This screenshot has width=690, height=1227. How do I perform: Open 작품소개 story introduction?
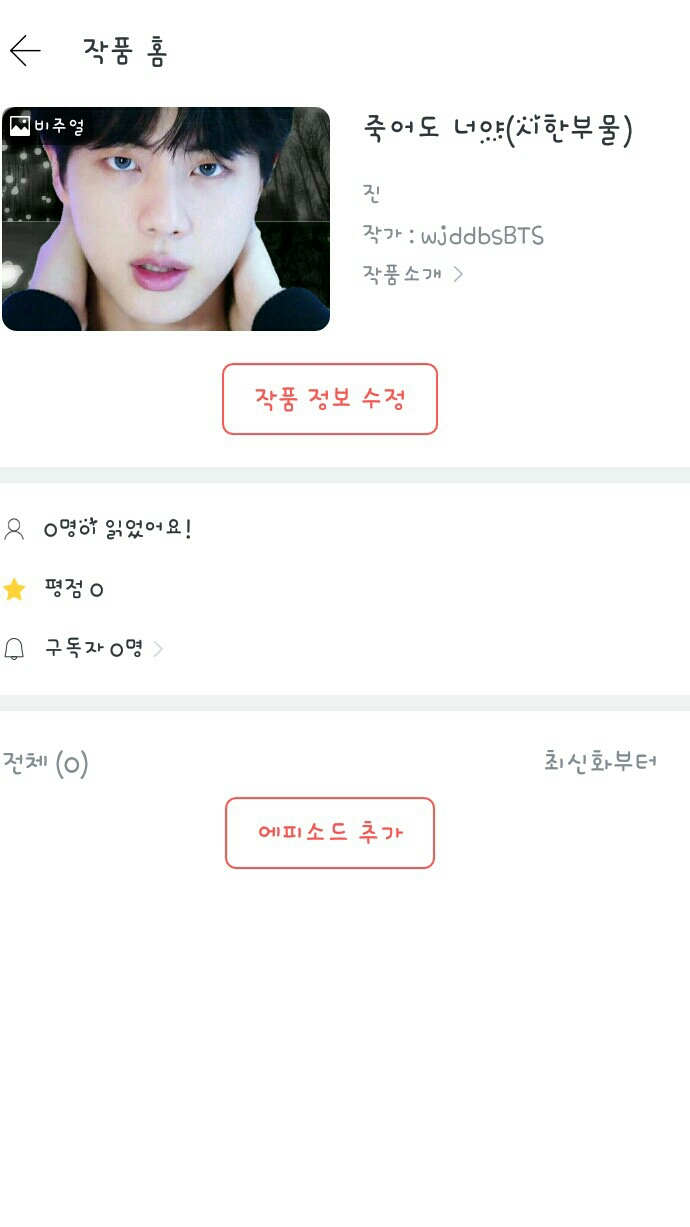click(x=413, y=273)
